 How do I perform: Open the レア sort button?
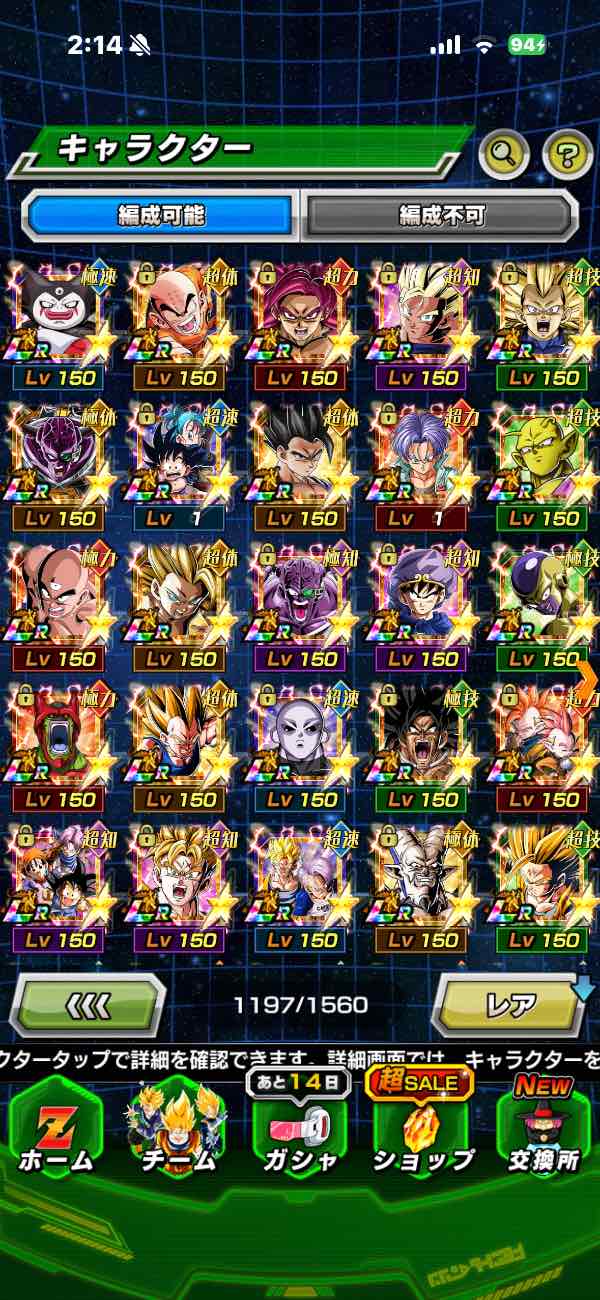(510, 1004)
